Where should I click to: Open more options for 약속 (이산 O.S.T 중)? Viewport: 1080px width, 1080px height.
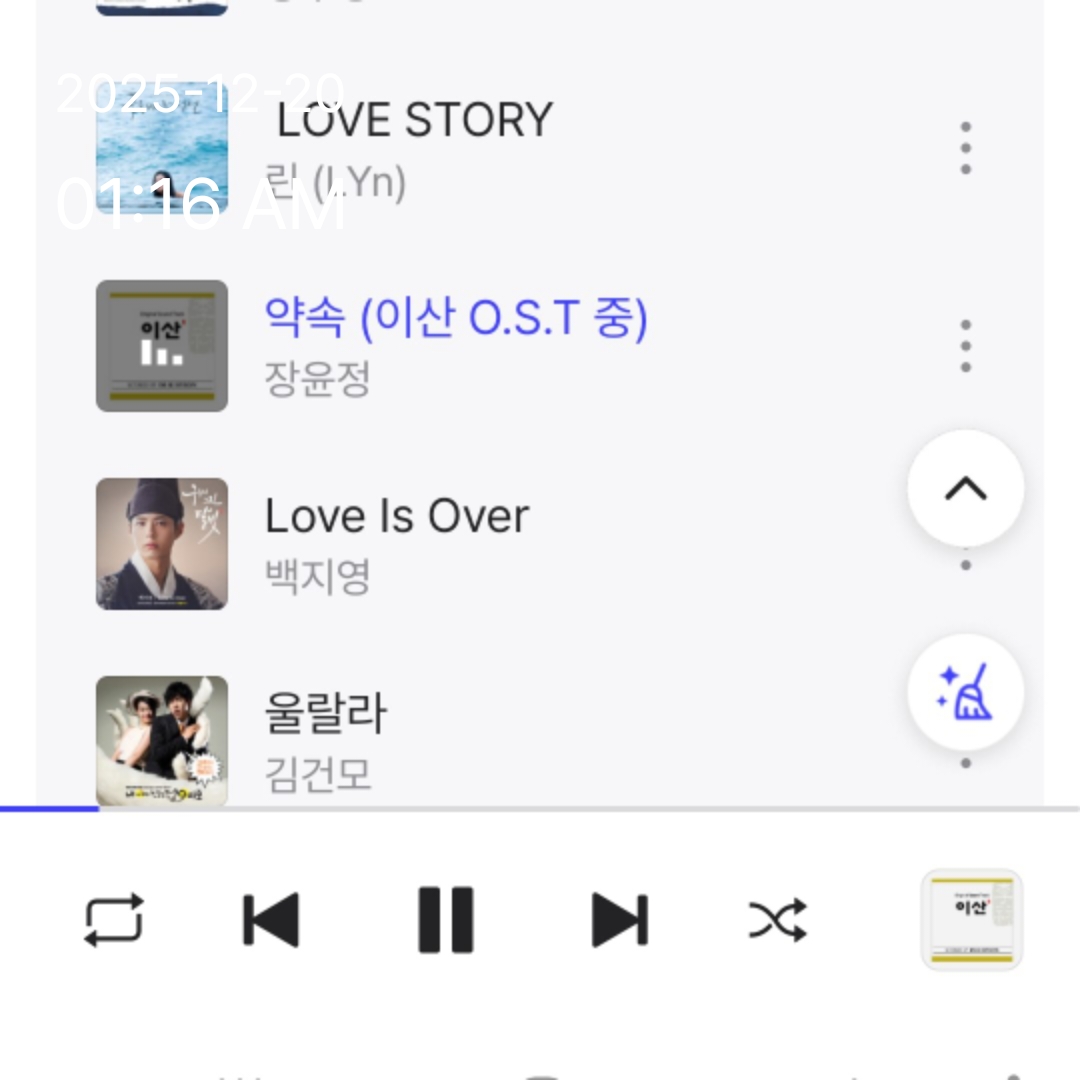965,346
